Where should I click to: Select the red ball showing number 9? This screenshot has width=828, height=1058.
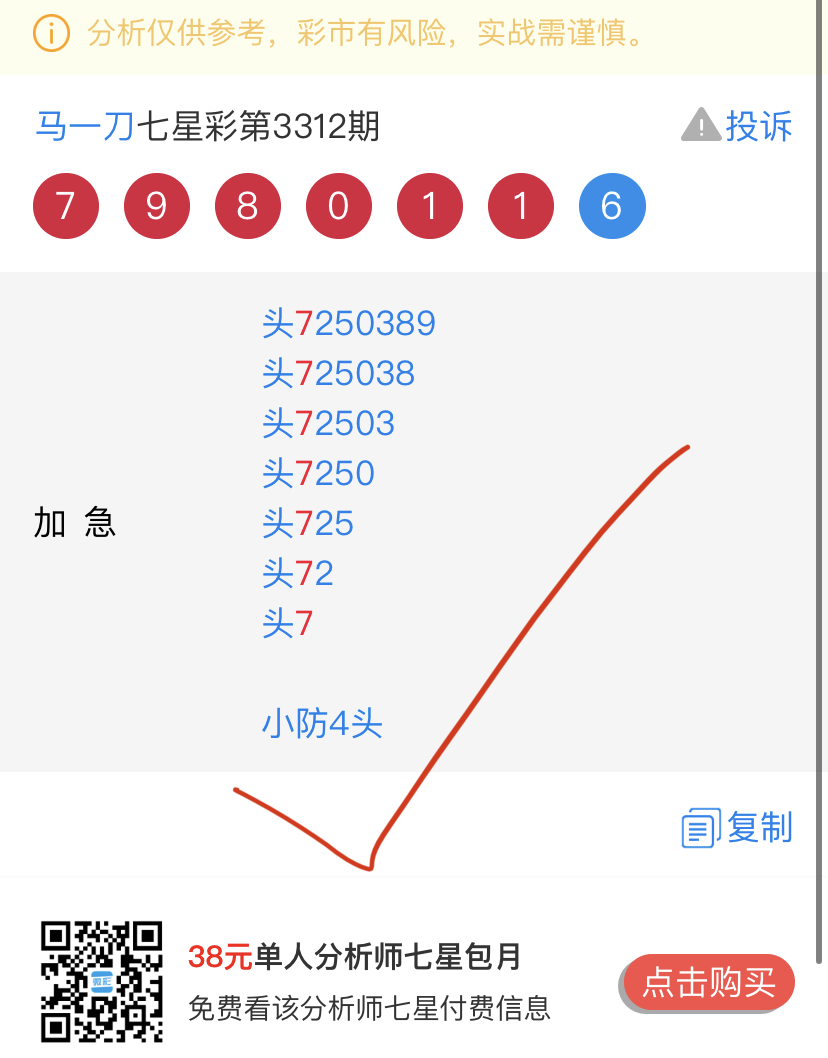pos(156,205)
